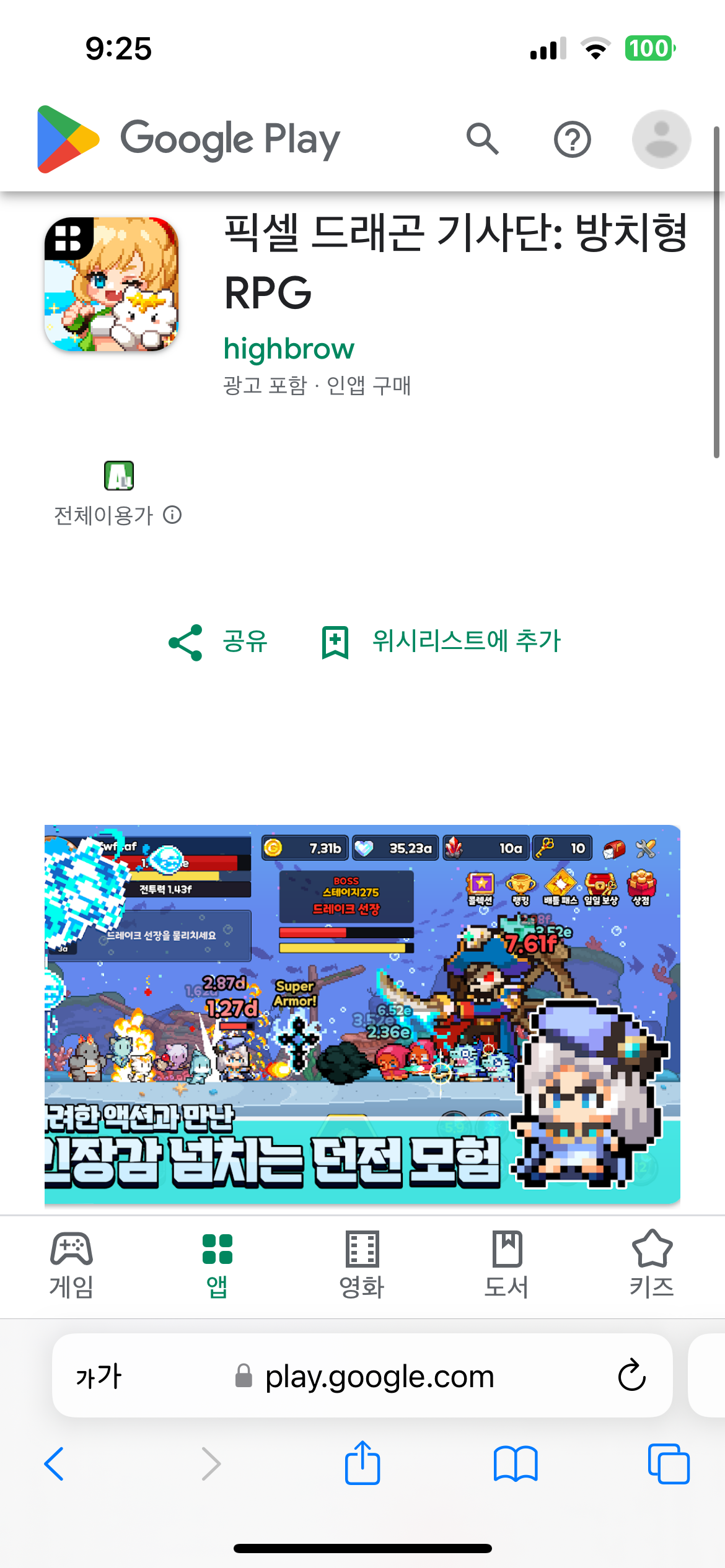Go back in Safari
725x1568 pixels.
[x=55, y=1464]
